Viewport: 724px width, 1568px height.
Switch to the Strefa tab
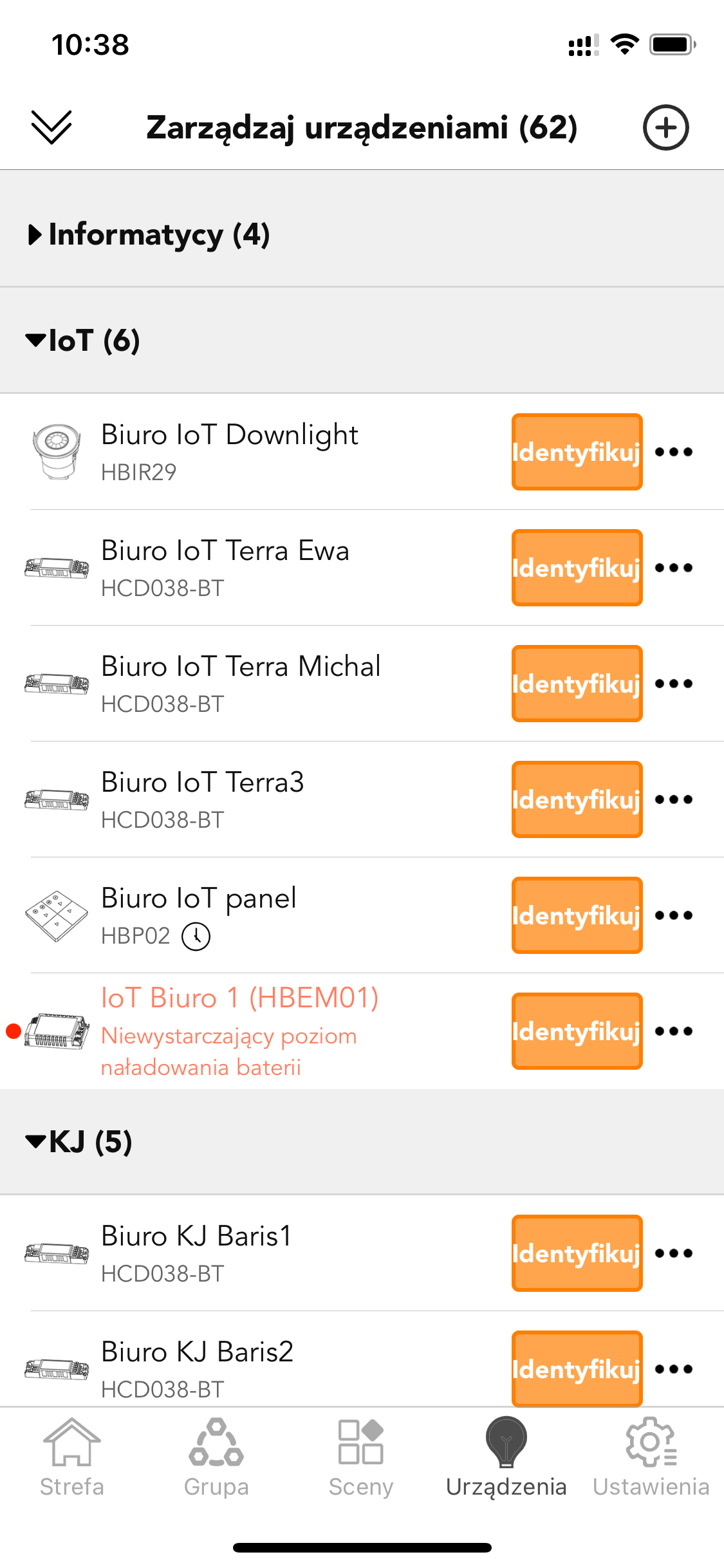72,1458
